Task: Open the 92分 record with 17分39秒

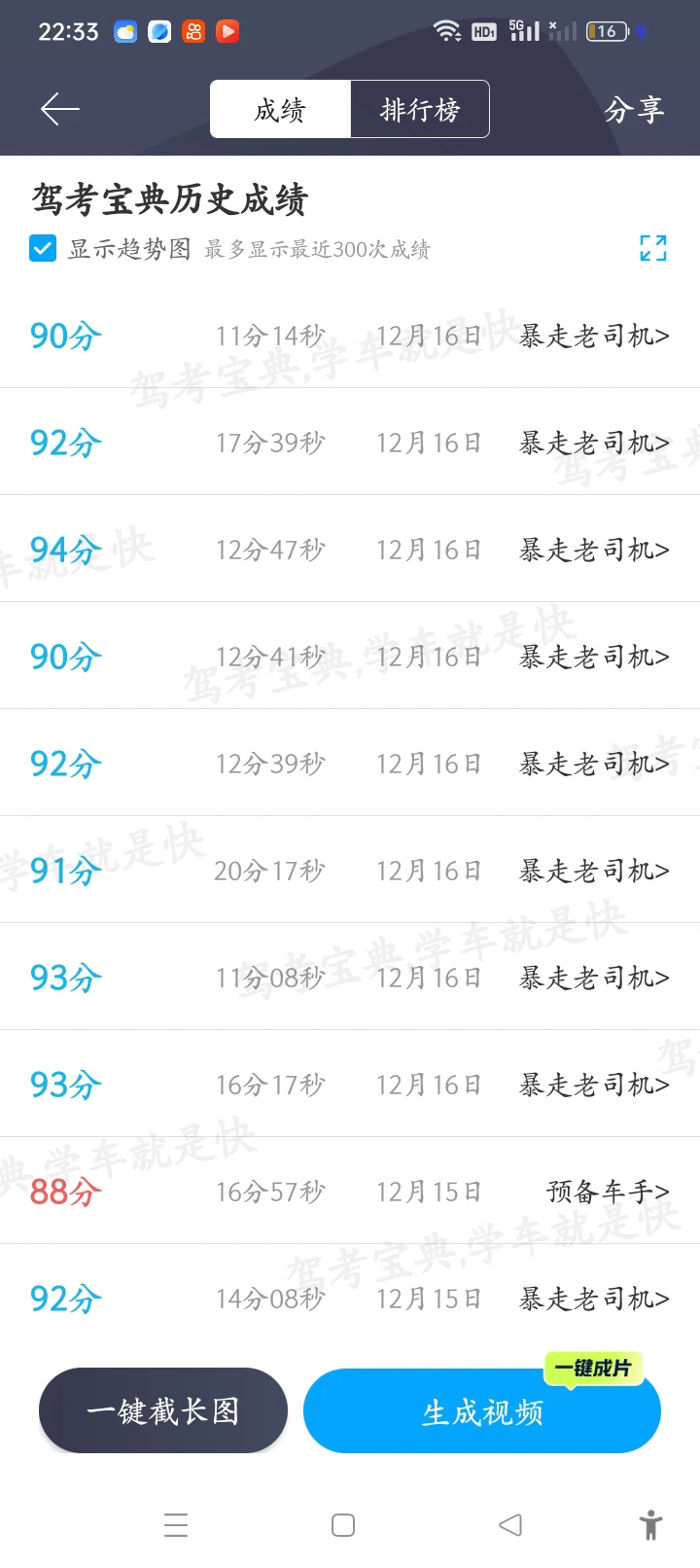Action: click(x=350, y=443)
